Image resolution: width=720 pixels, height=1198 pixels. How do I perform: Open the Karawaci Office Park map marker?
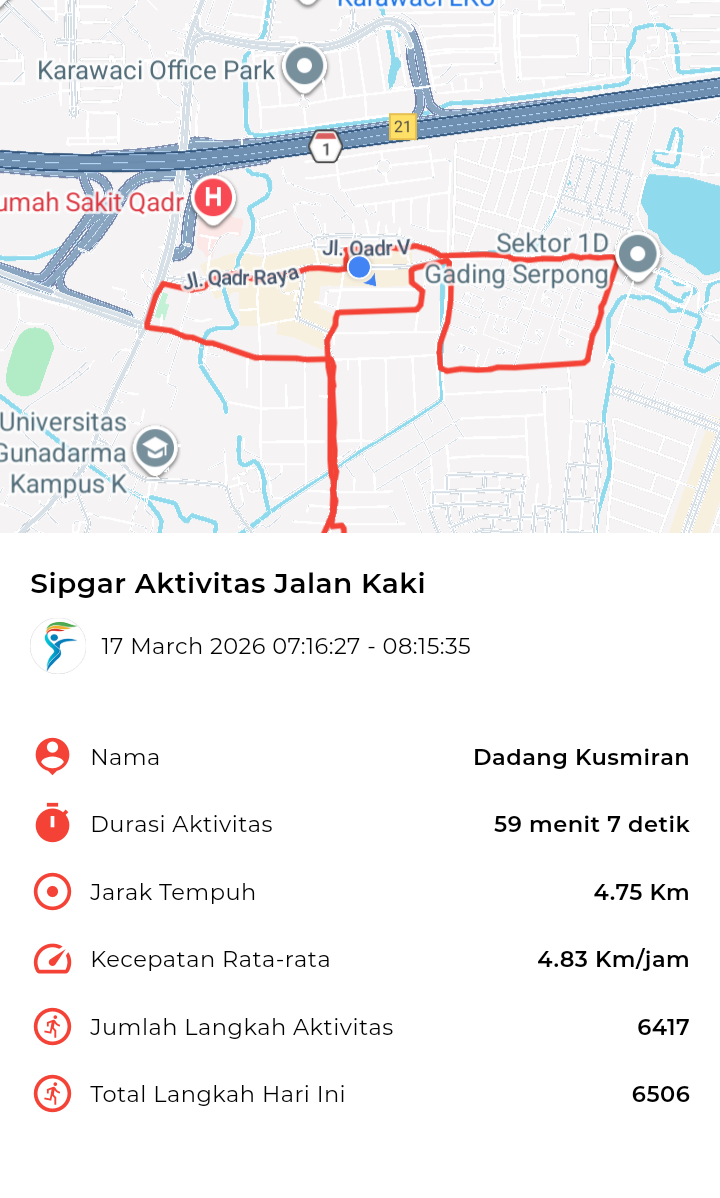(x=304, y=68)
